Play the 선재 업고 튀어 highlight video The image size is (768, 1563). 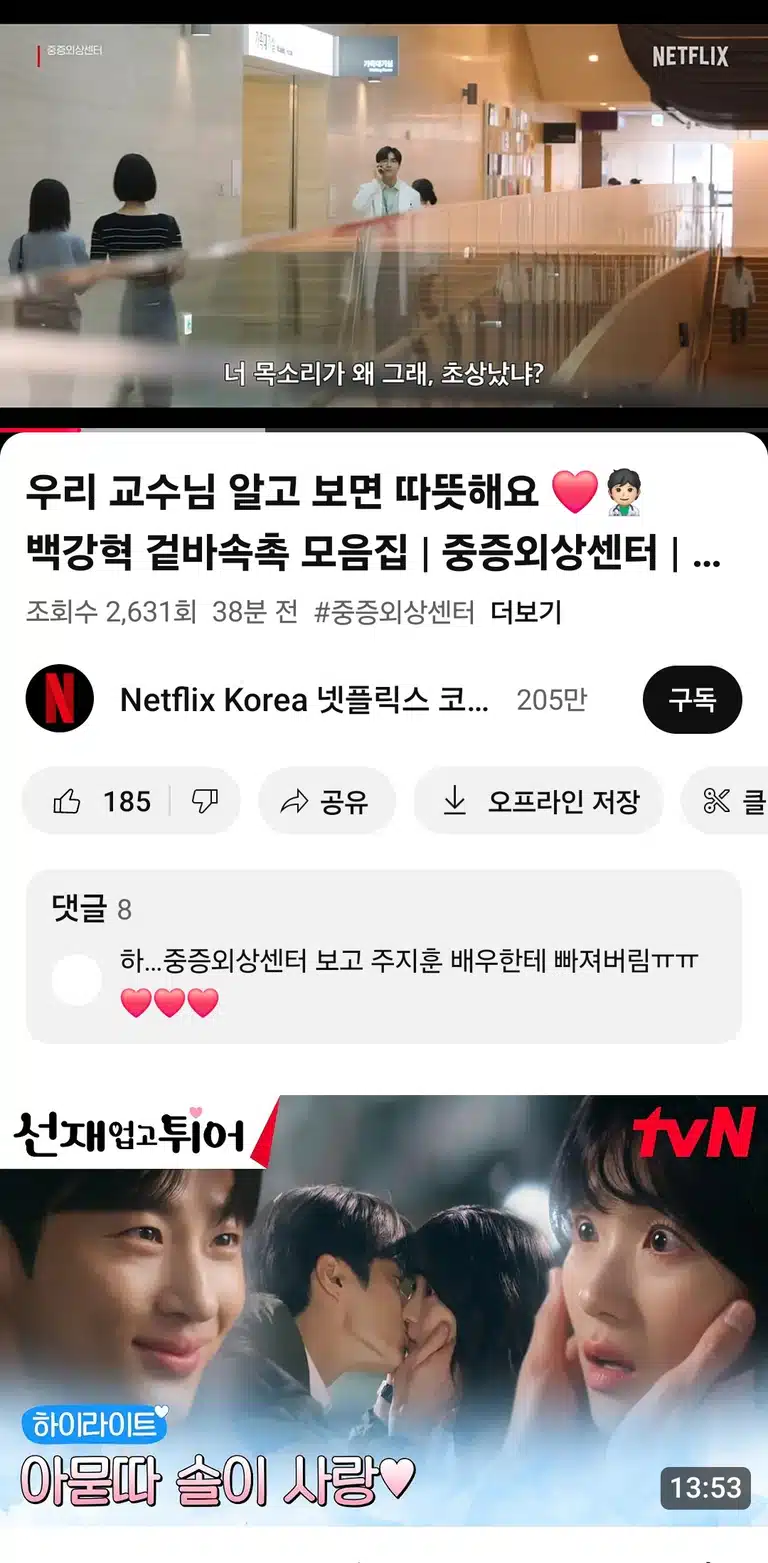[384, 1311]
